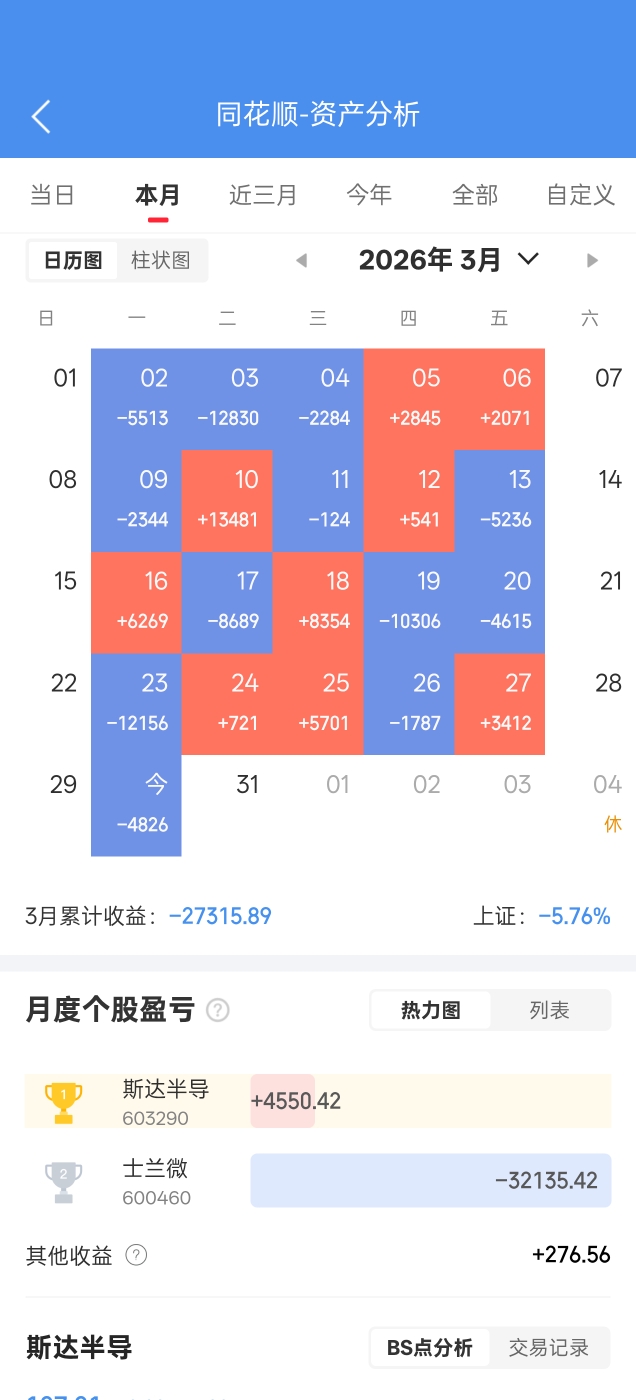Switch to the 近三月 tab
The image size is (636, 1400).
pos(263,195)
